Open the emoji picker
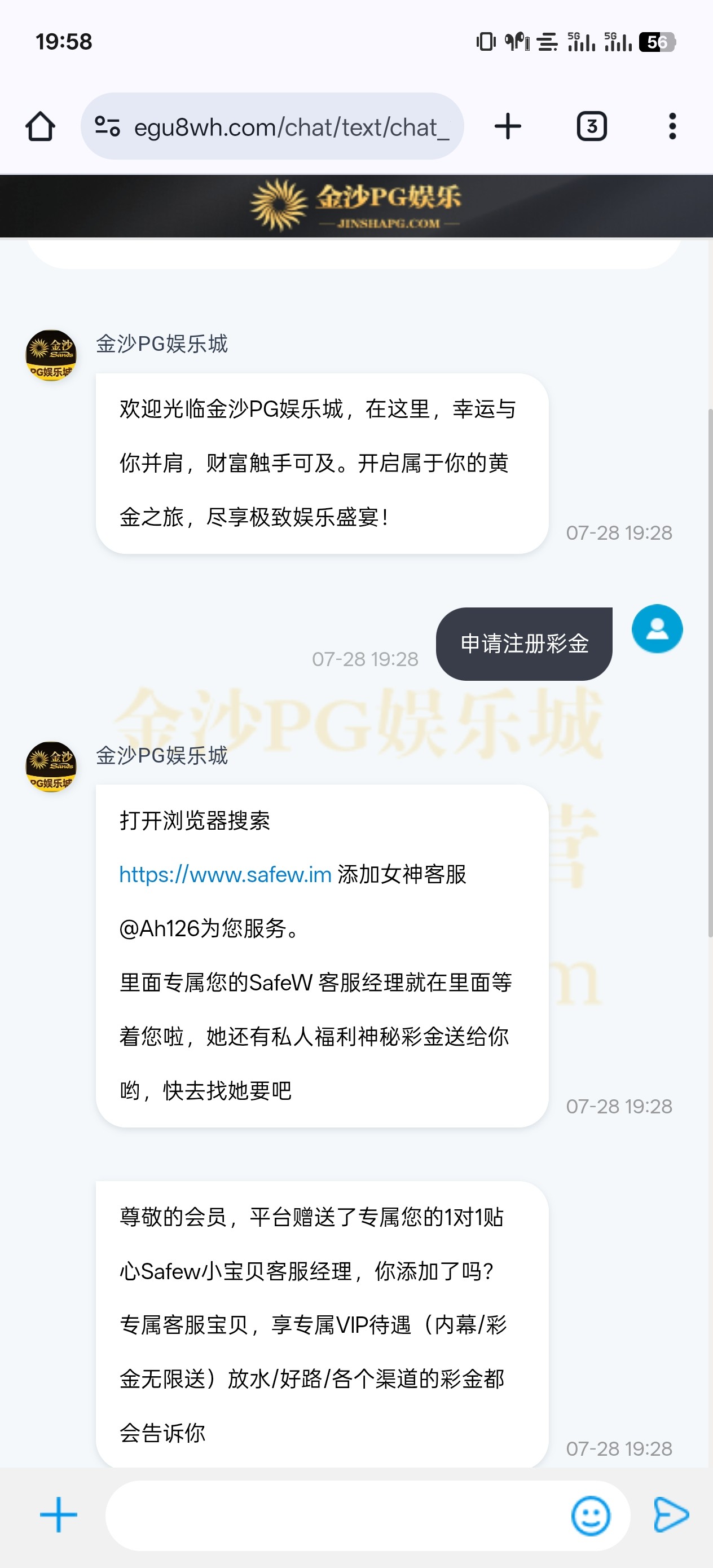Viewport: 713px width, 1568px height. pos(590,1515)
